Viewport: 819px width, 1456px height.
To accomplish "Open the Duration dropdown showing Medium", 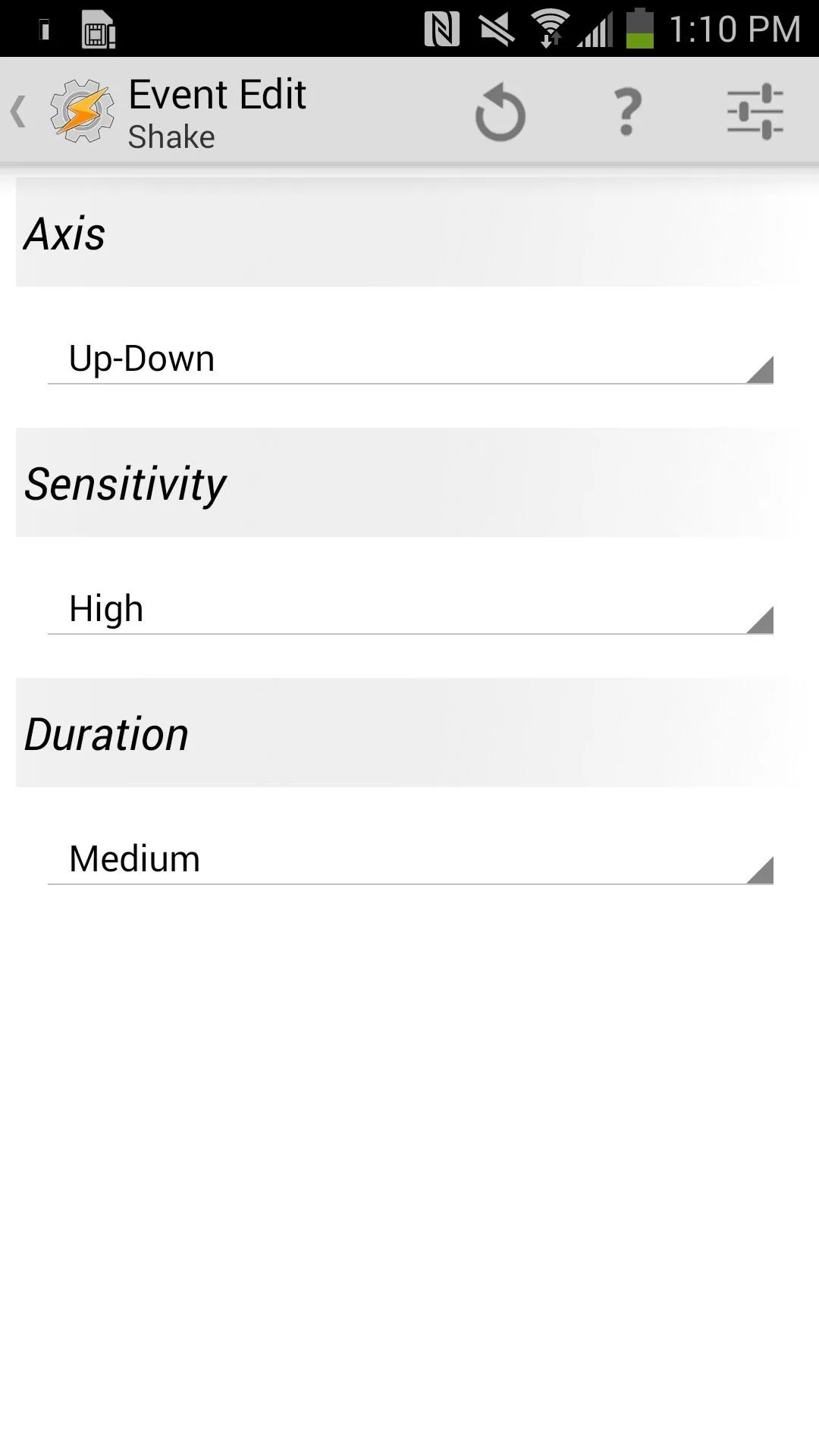I will point(410,859).
